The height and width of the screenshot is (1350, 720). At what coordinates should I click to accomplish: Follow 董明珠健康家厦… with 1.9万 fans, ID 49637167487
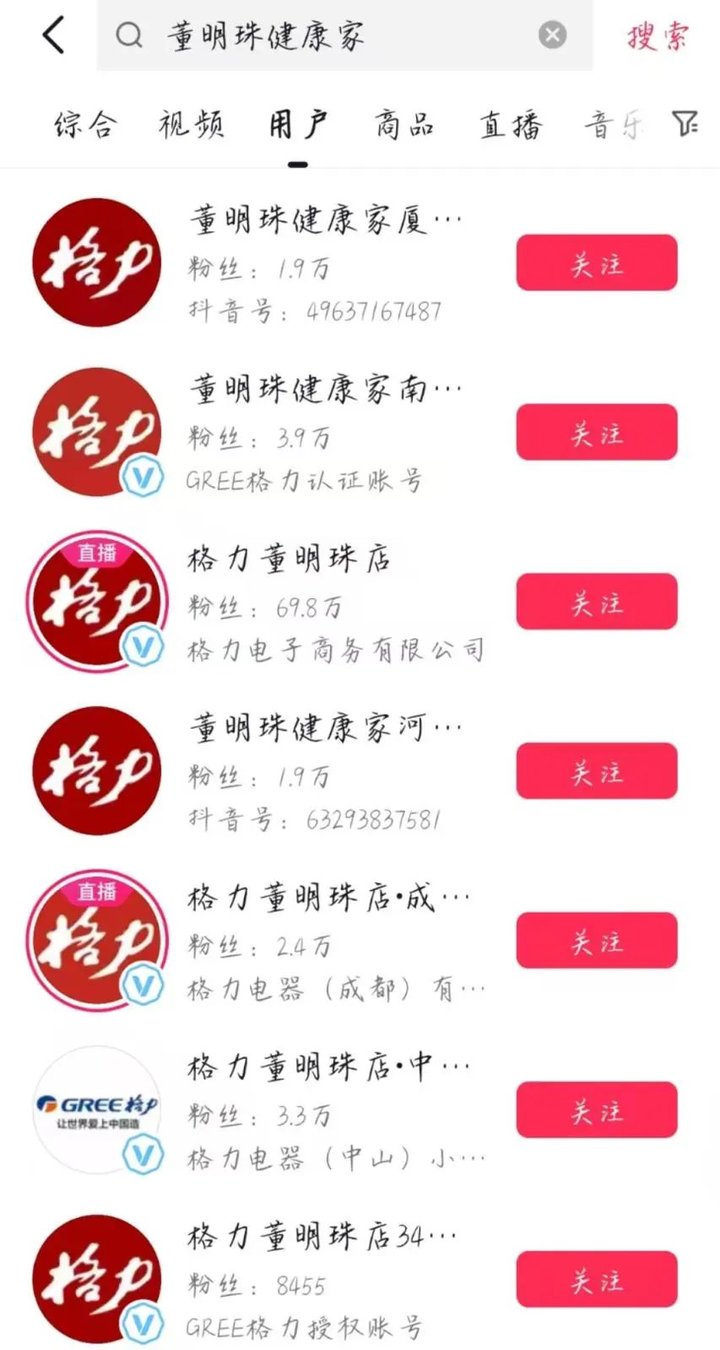[x=596, y=263]
